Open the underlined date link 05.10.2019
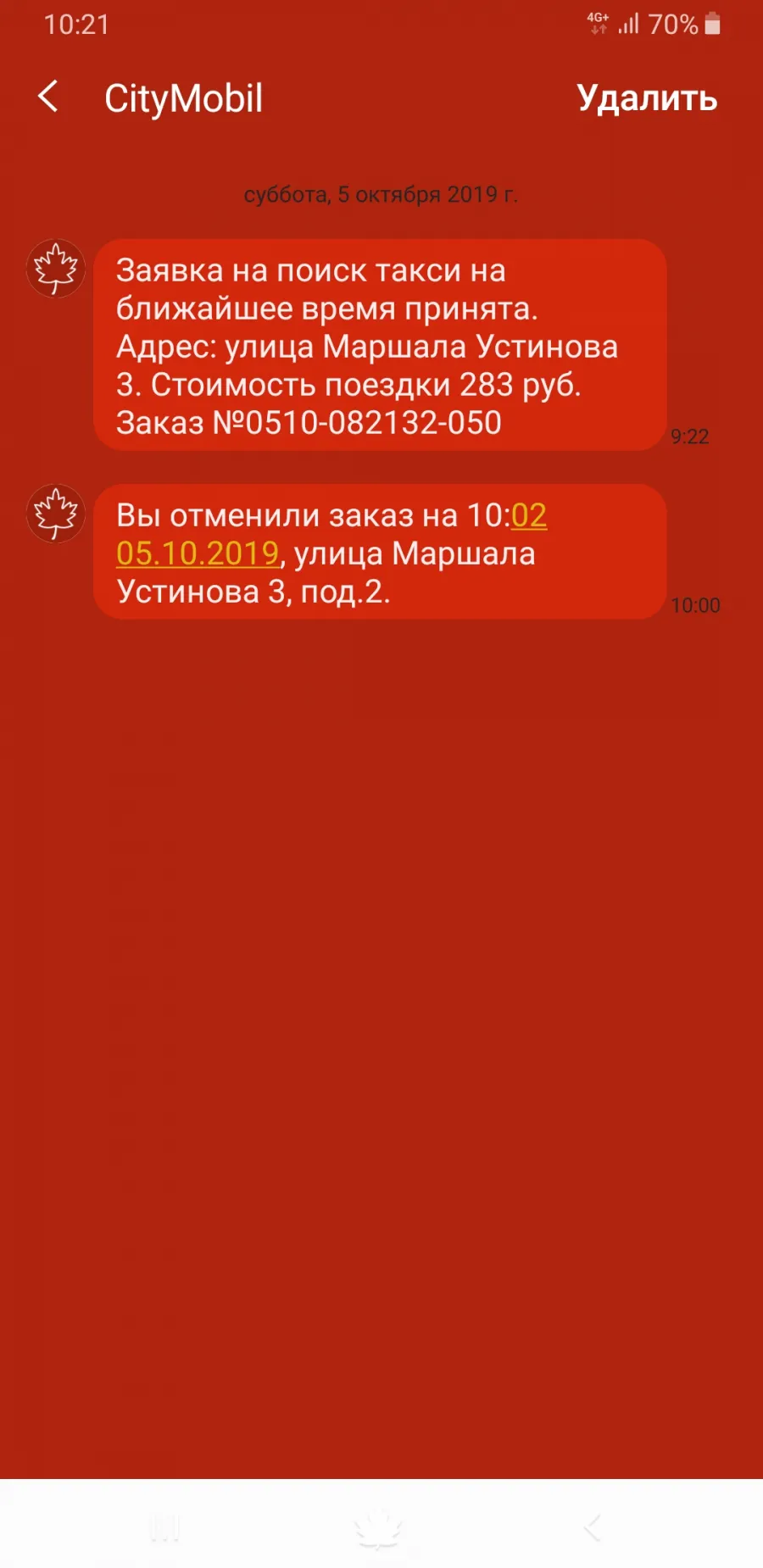 coord(198,553)
